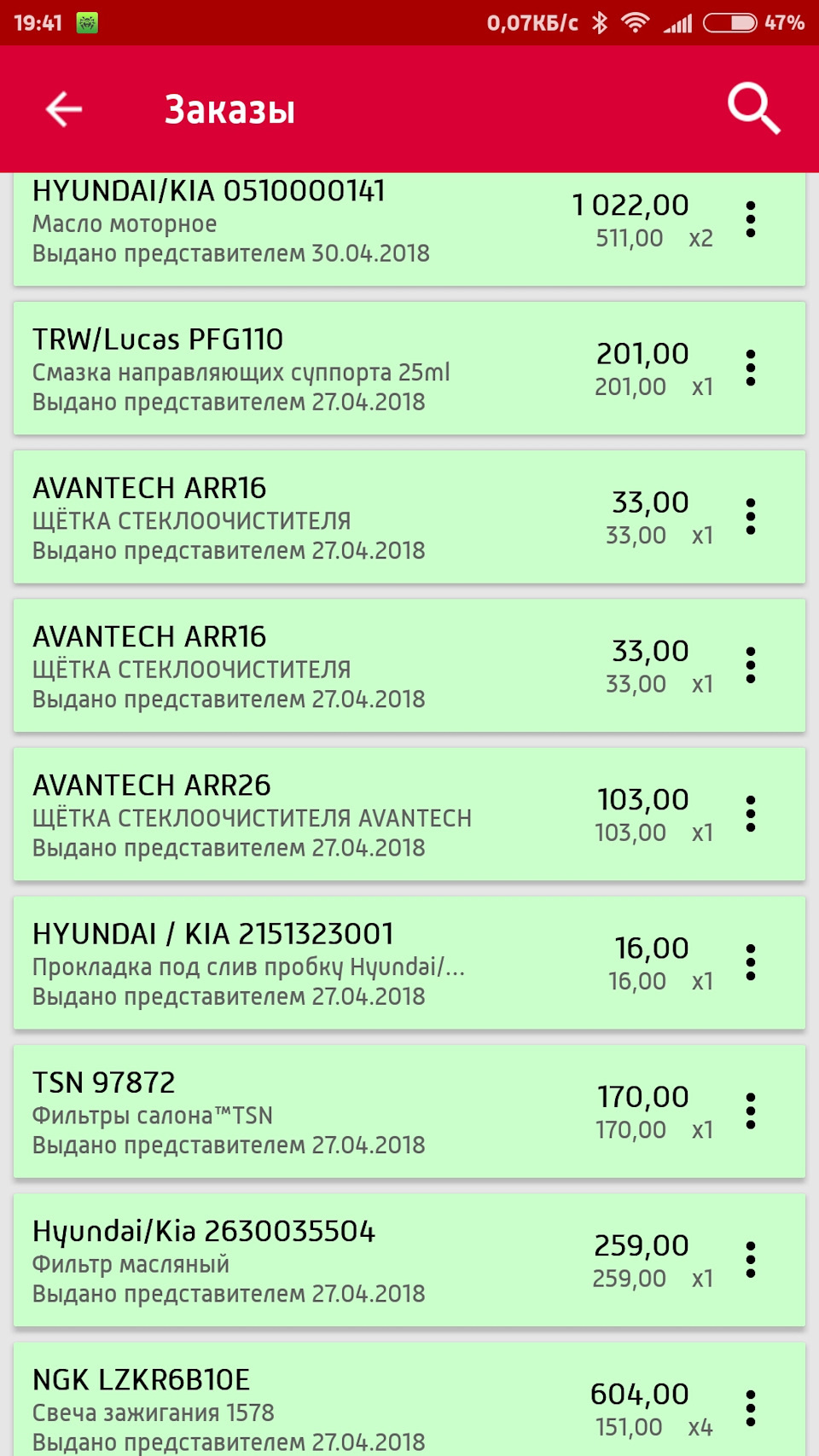Open search for orders

click(753, 108)
